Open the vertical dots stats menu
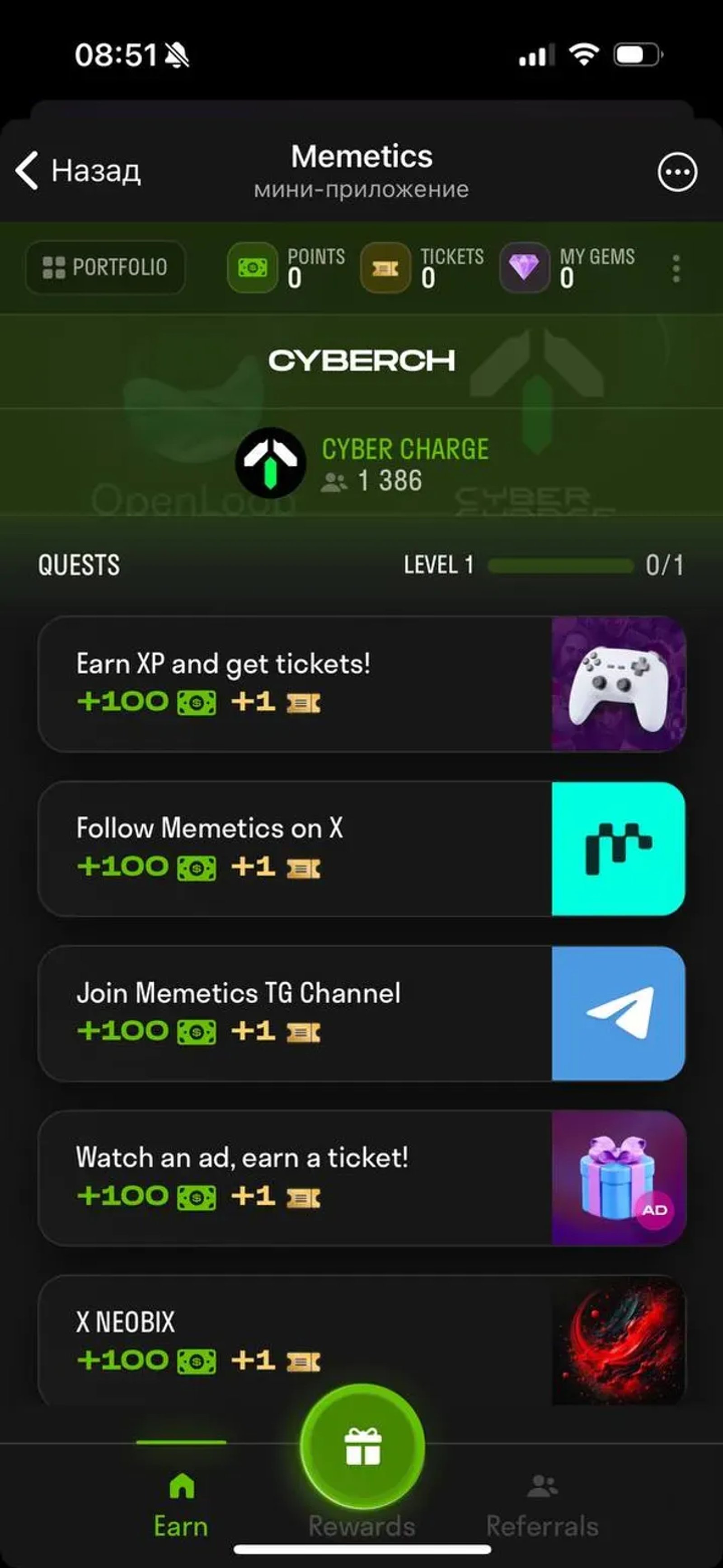This screenshot has width=723, height=1568. click(x=676, y=268)
